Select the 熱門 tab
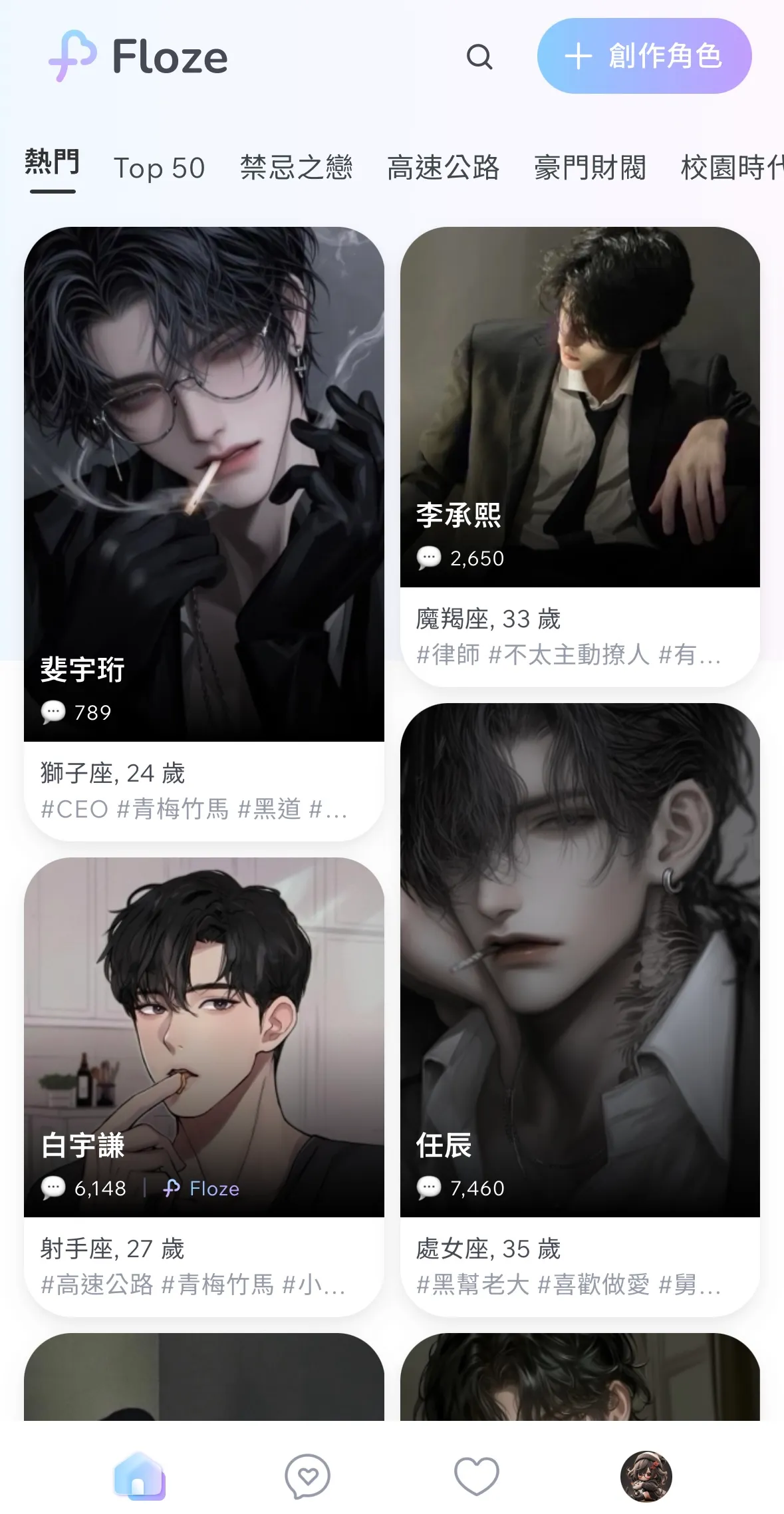The image size is (784, 1514). pos(53,163)
